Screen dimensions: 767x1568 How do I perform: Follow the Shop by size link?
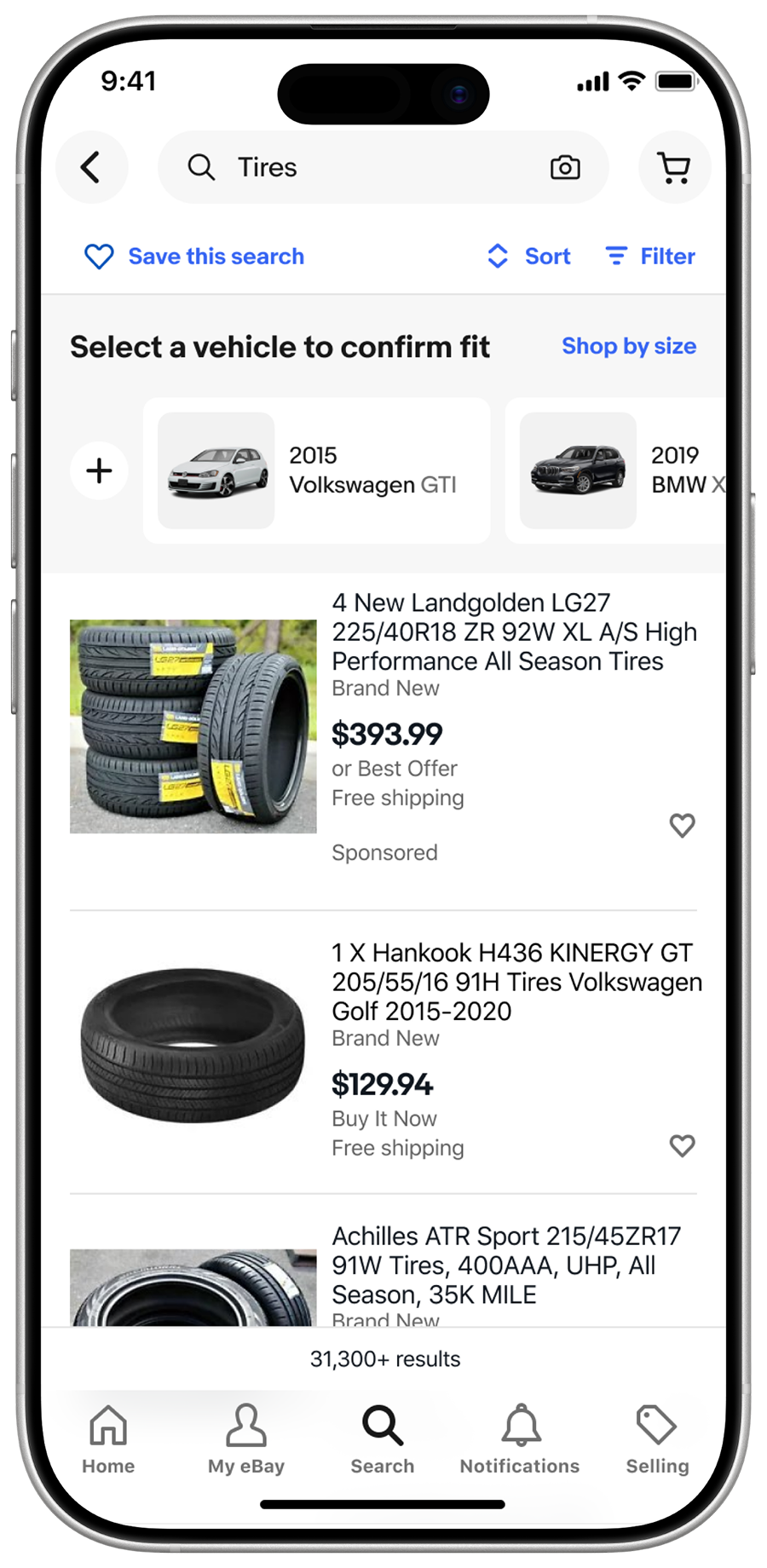click(x=629, y=346)
